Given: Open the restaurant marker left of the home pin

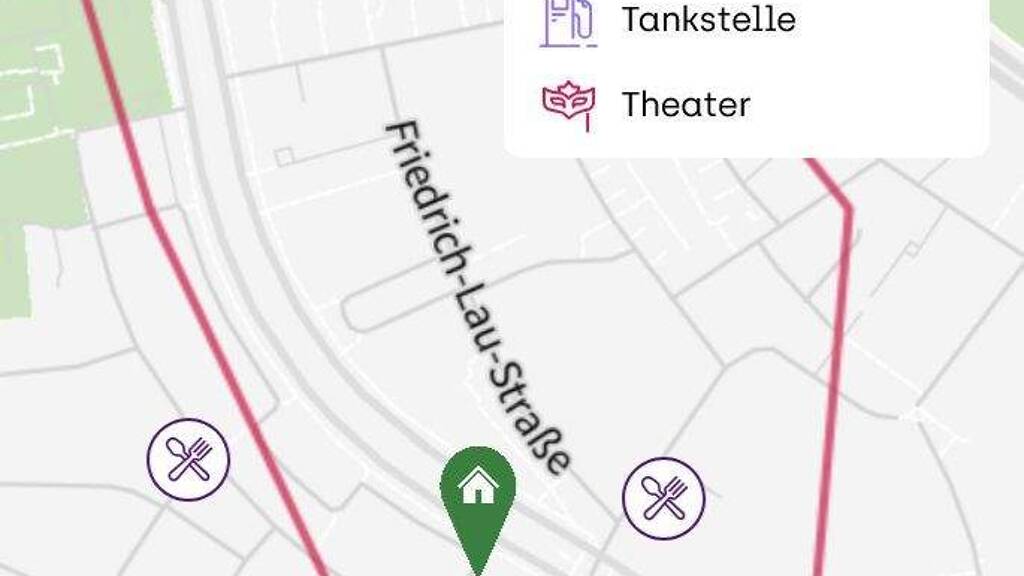Looking at the screenshot, I should (188, 460).
